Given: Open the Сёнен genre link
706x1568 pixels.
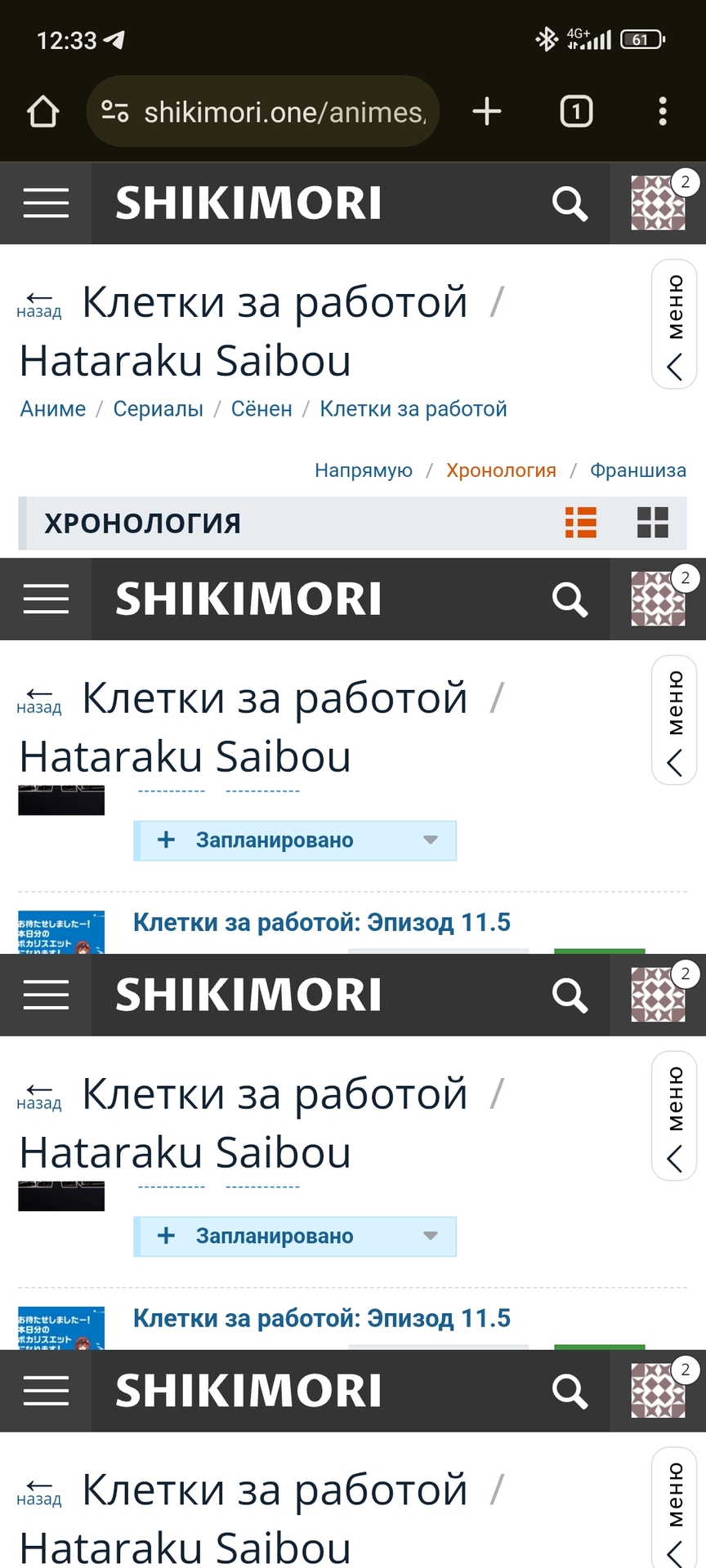Looking at the screenshot, I should pyautogui.click(x=261, y=409).
